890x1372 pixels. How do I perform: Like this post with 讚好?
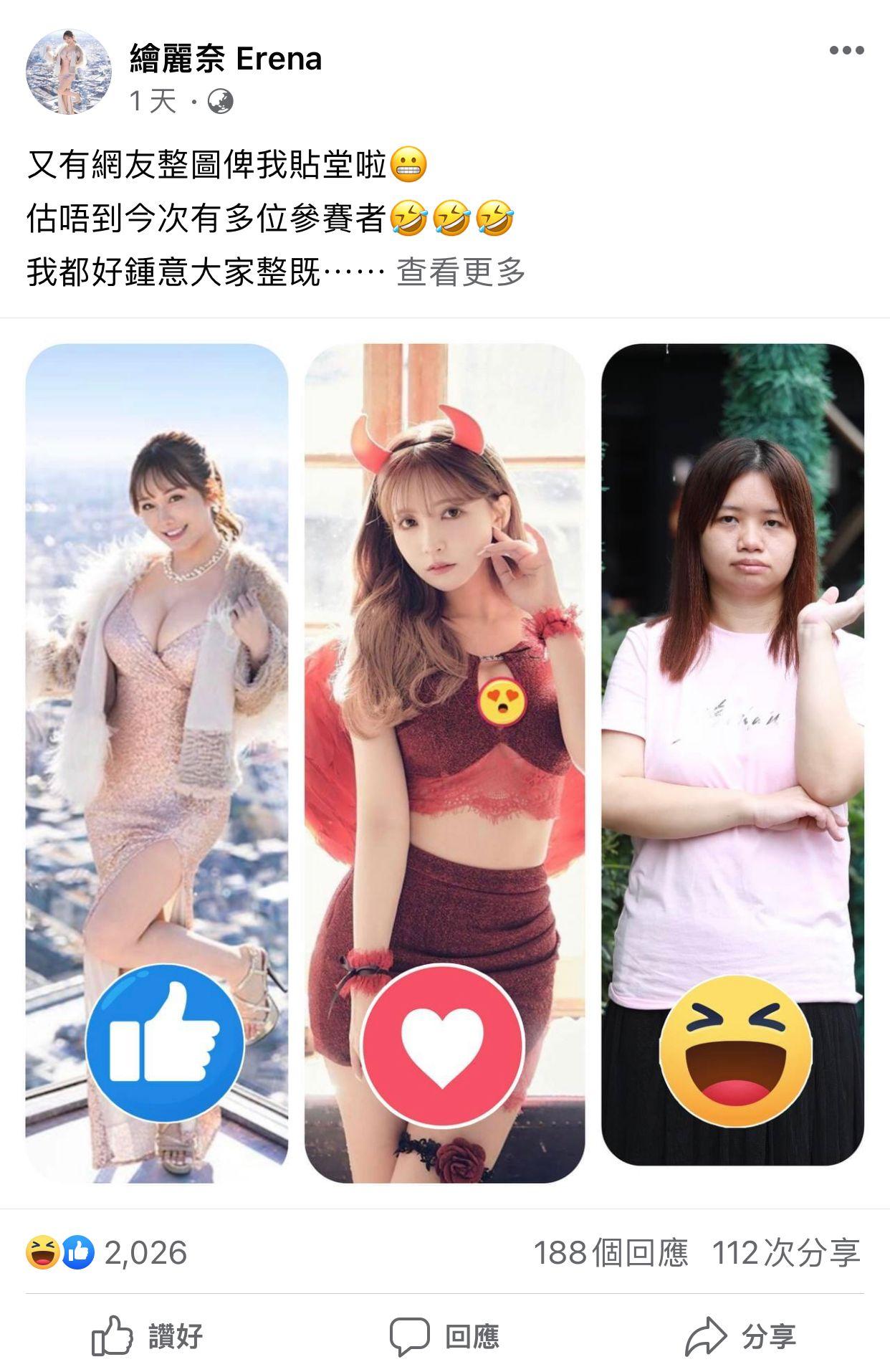coord(148,1336)
